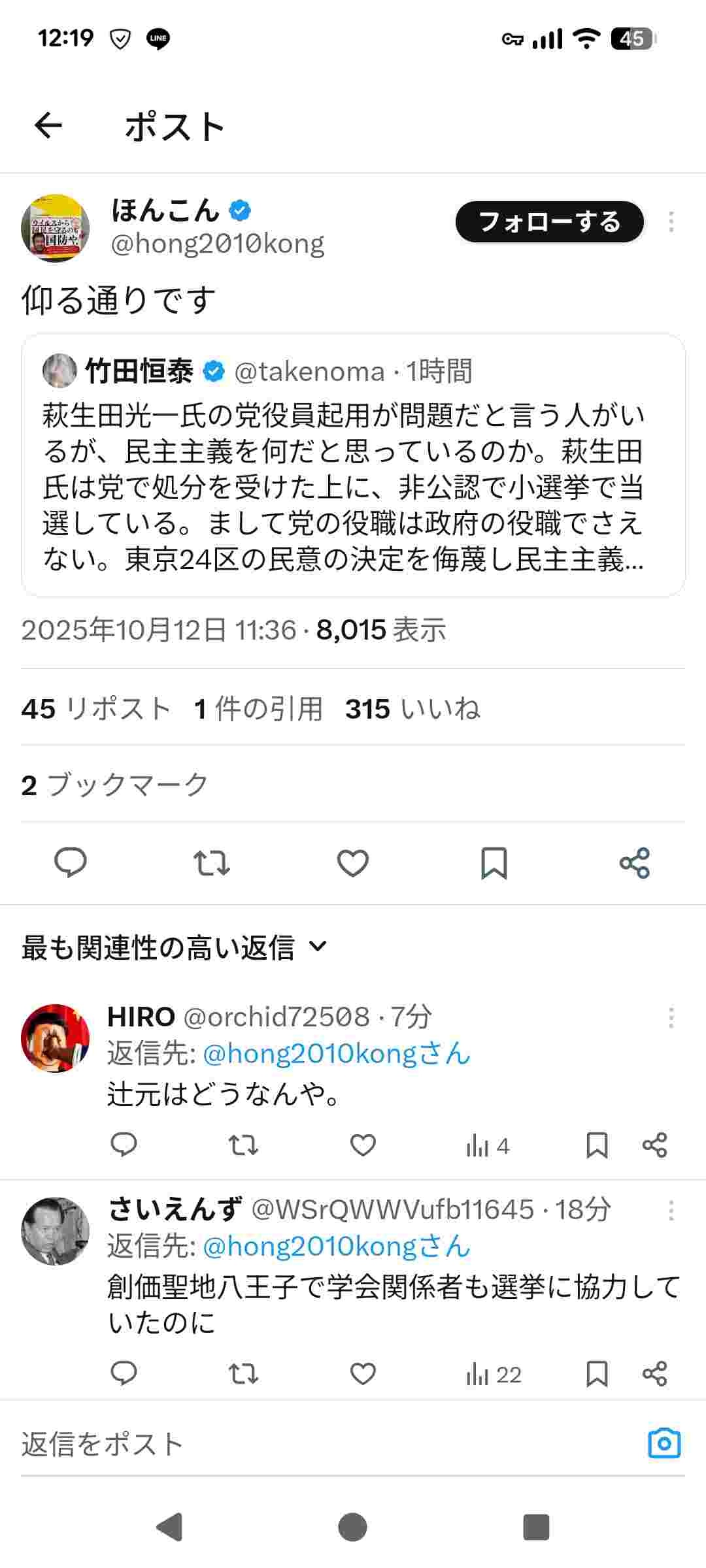Open overflow menu on ほんこん's post
706x1568 pixels.
tap(671, 222)
